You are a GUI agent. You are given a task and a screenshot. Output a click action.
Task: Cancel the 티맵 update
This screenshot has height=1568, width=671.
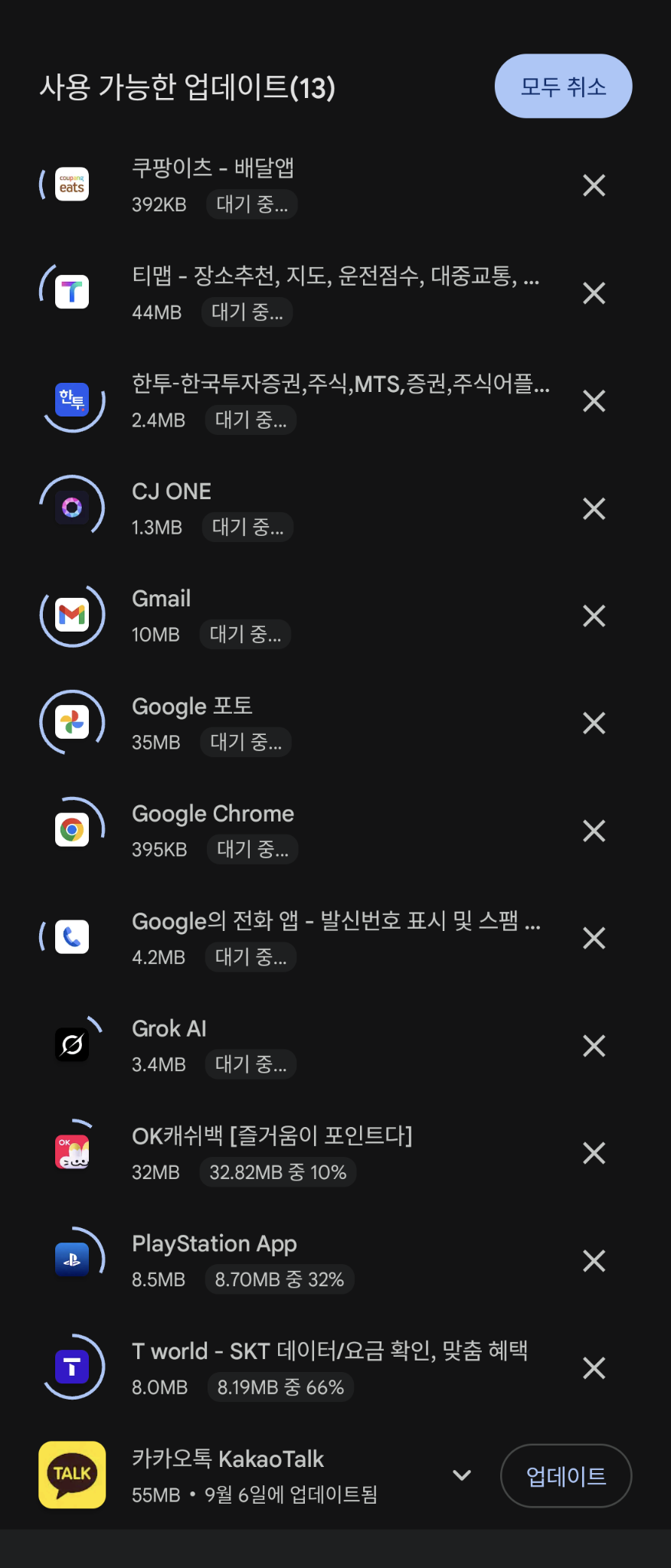click(594, 293)
